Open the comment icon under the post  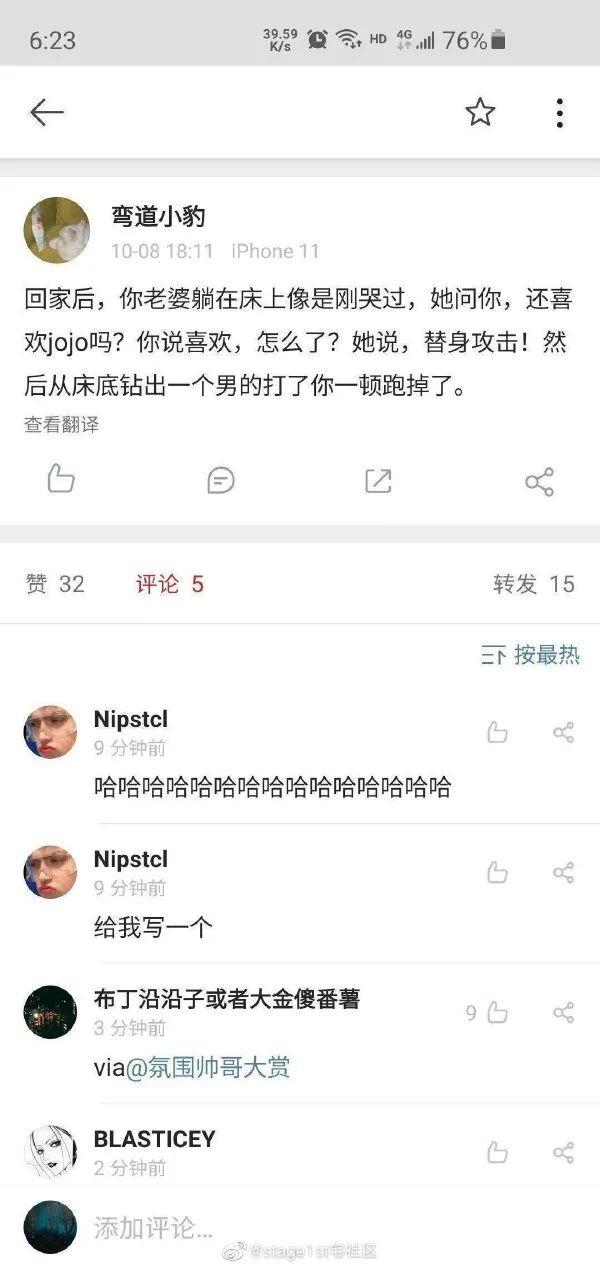[220, 481]
